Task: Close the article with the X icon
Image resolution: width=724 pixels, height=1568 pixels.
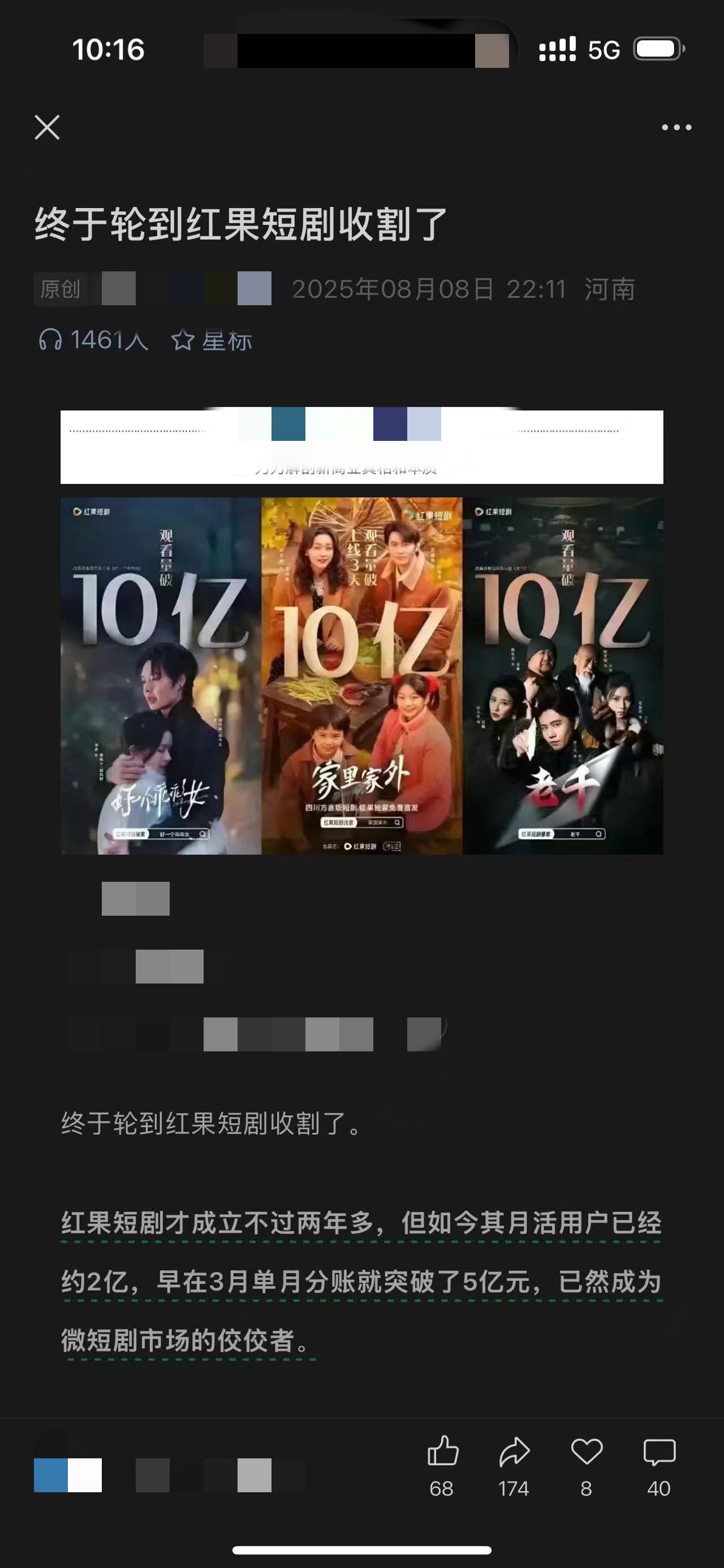Action: tap(47, 127)
